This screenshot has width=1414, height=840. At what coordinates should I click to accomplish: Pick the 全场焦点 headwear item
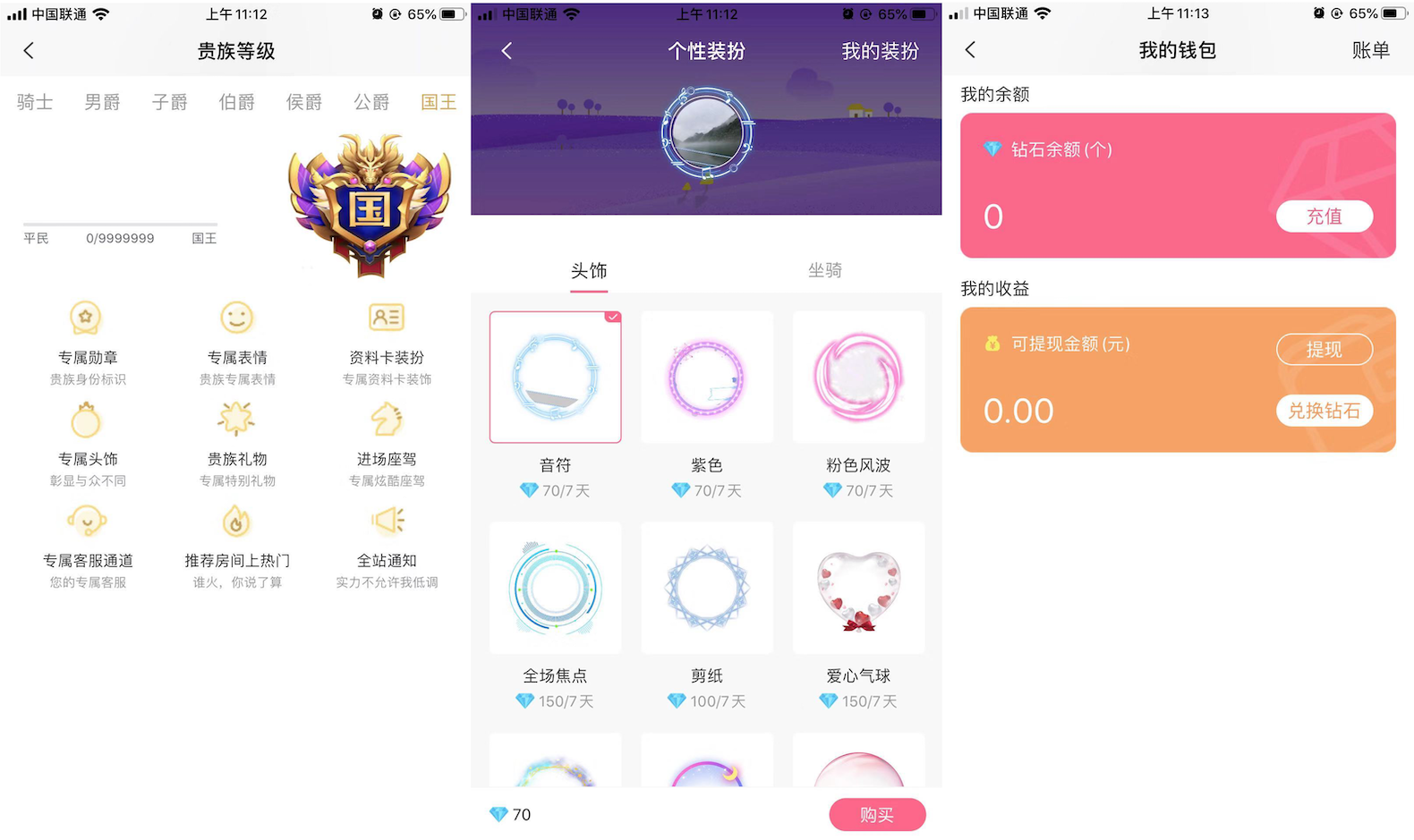tap(555, 588)
